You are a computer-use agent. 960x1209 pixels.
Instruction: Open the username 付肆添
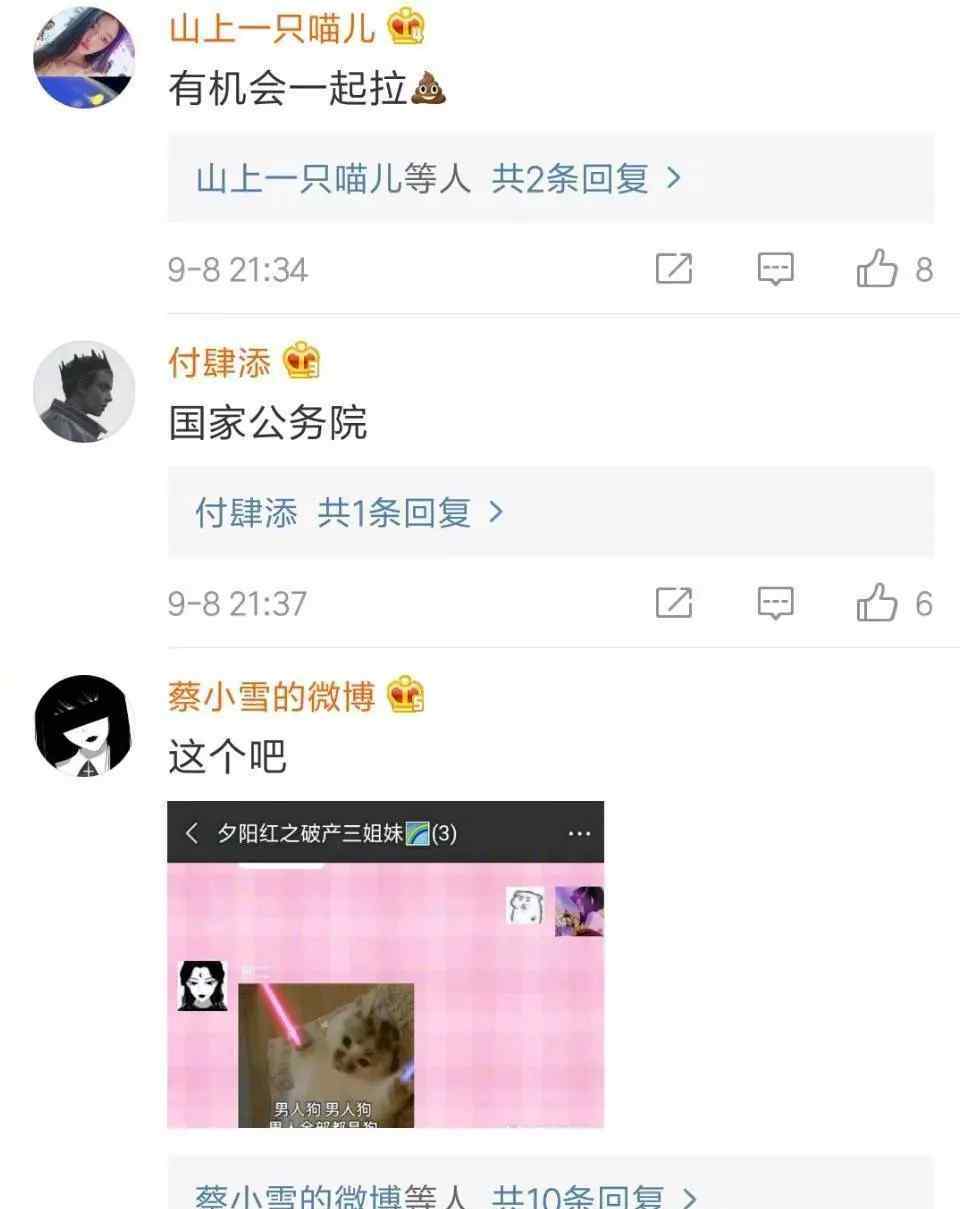pos(220,362)
